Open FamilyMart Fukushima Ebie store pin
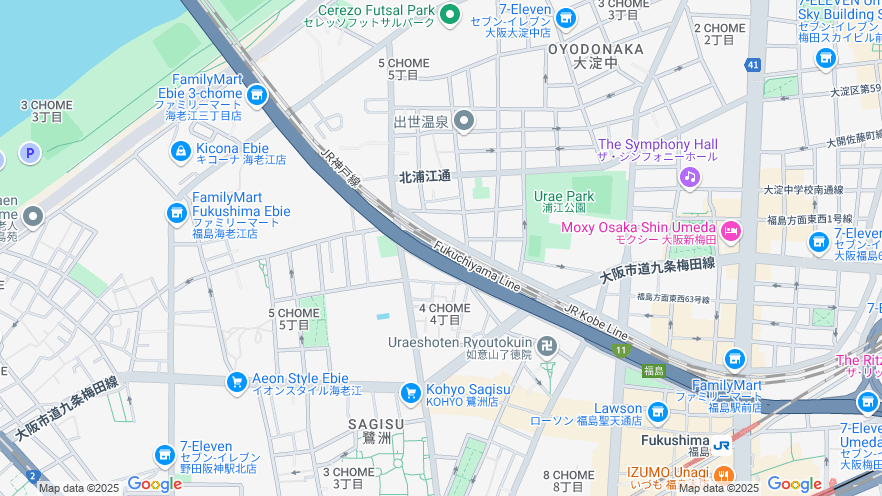Viewport: 882px width, 496px height. click(177, 213)
